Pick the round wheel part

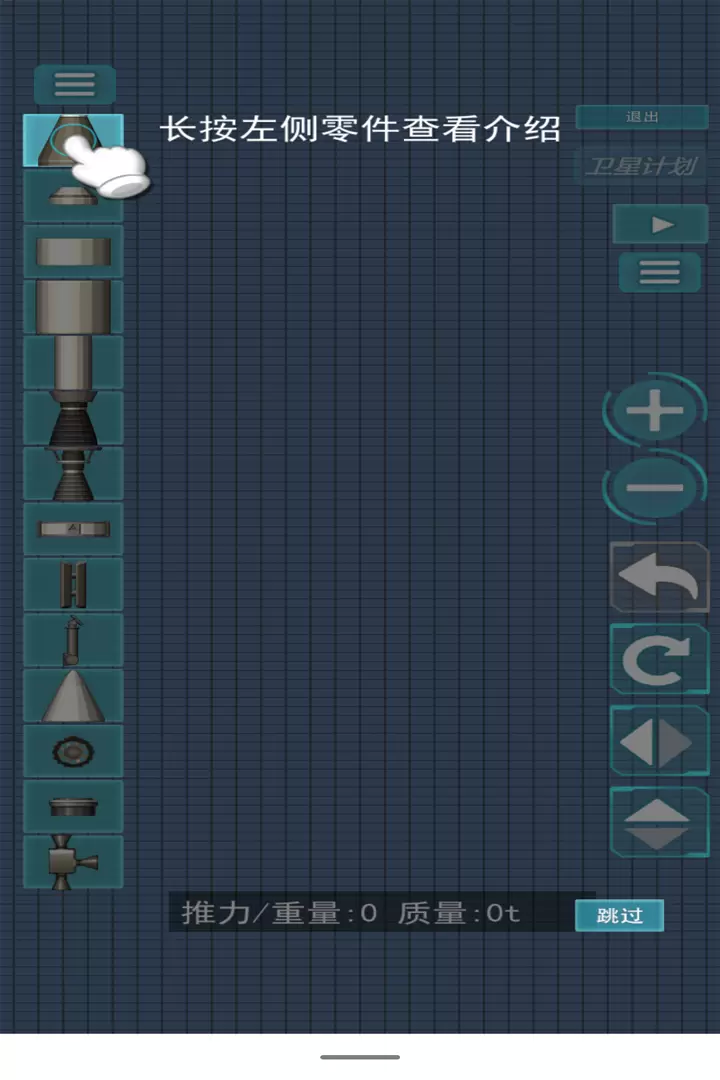point(73,751)
